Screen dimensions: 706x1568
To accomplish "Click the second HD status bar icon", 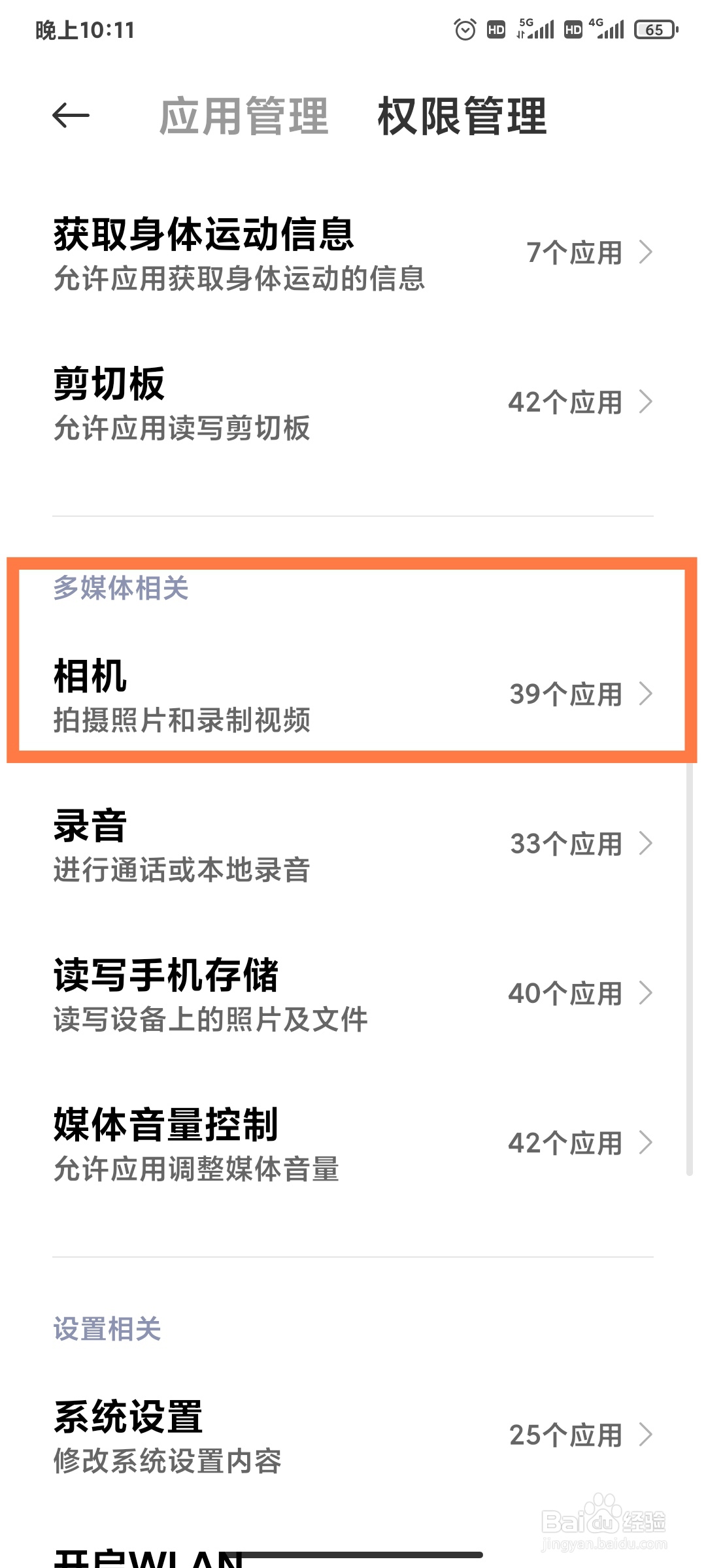I will 573,29.
